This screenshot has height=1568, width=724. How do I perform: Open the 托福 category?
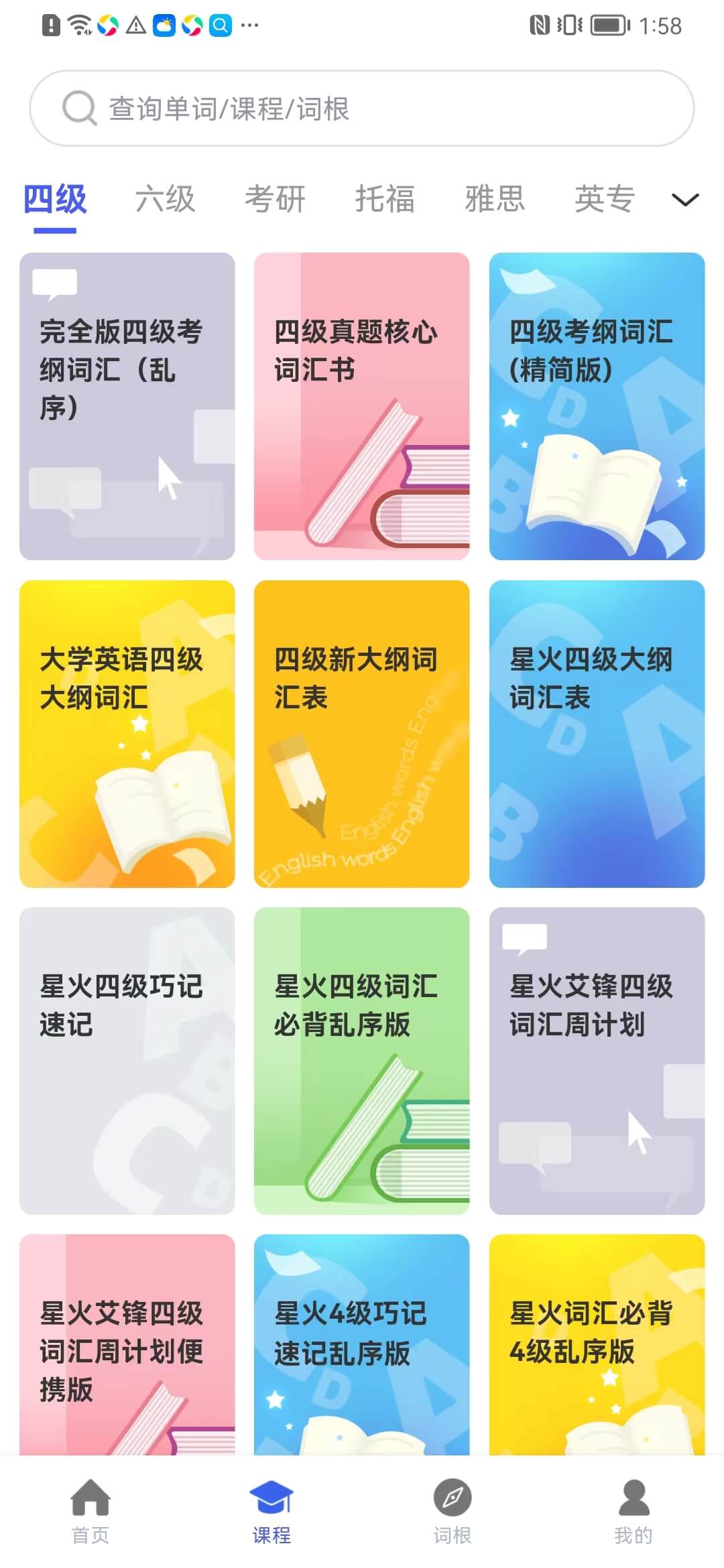(x=385, y=200)
